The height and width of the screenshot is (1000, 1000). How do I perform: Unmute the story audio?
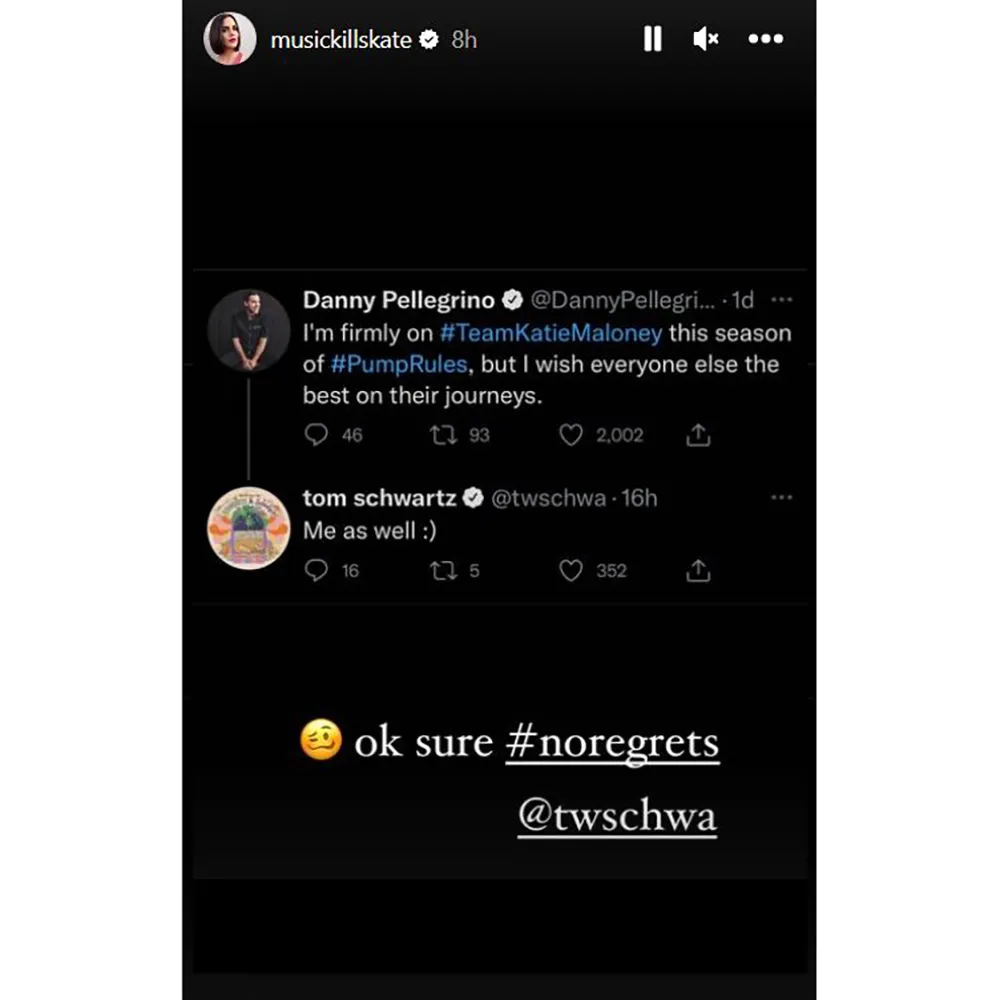click(706, 39)
